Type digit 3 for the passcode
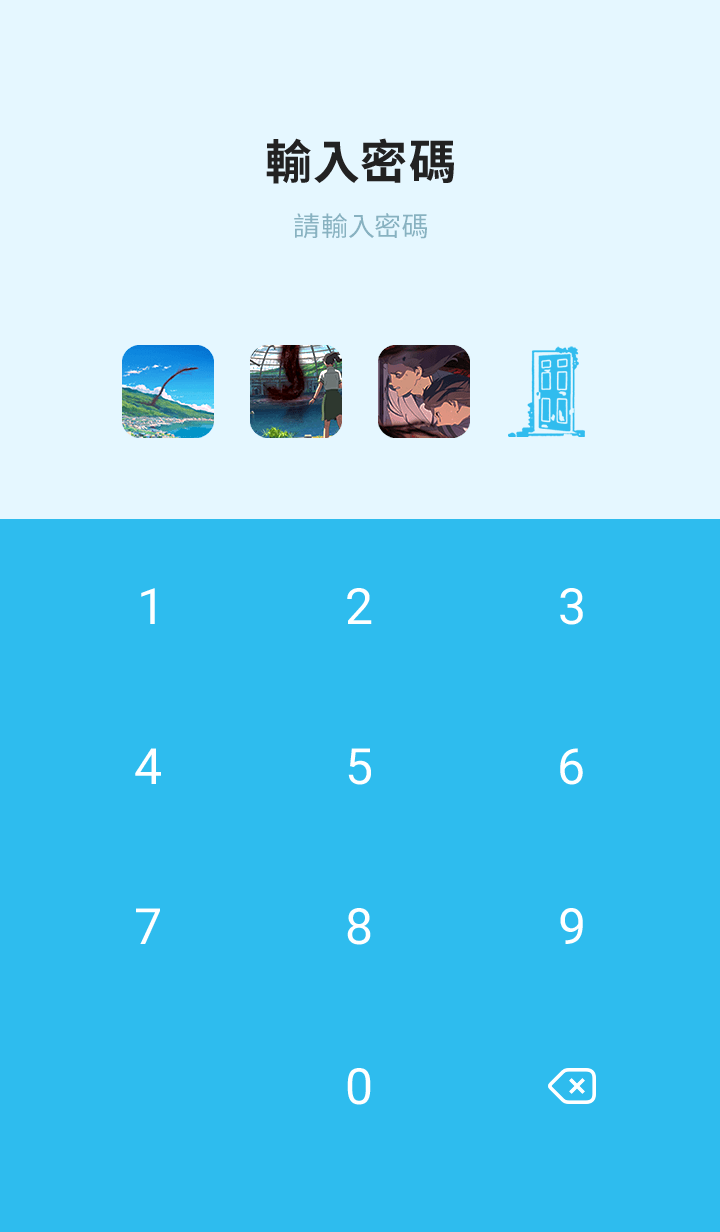The image size is (720, 1232). [x=571, y=607]
